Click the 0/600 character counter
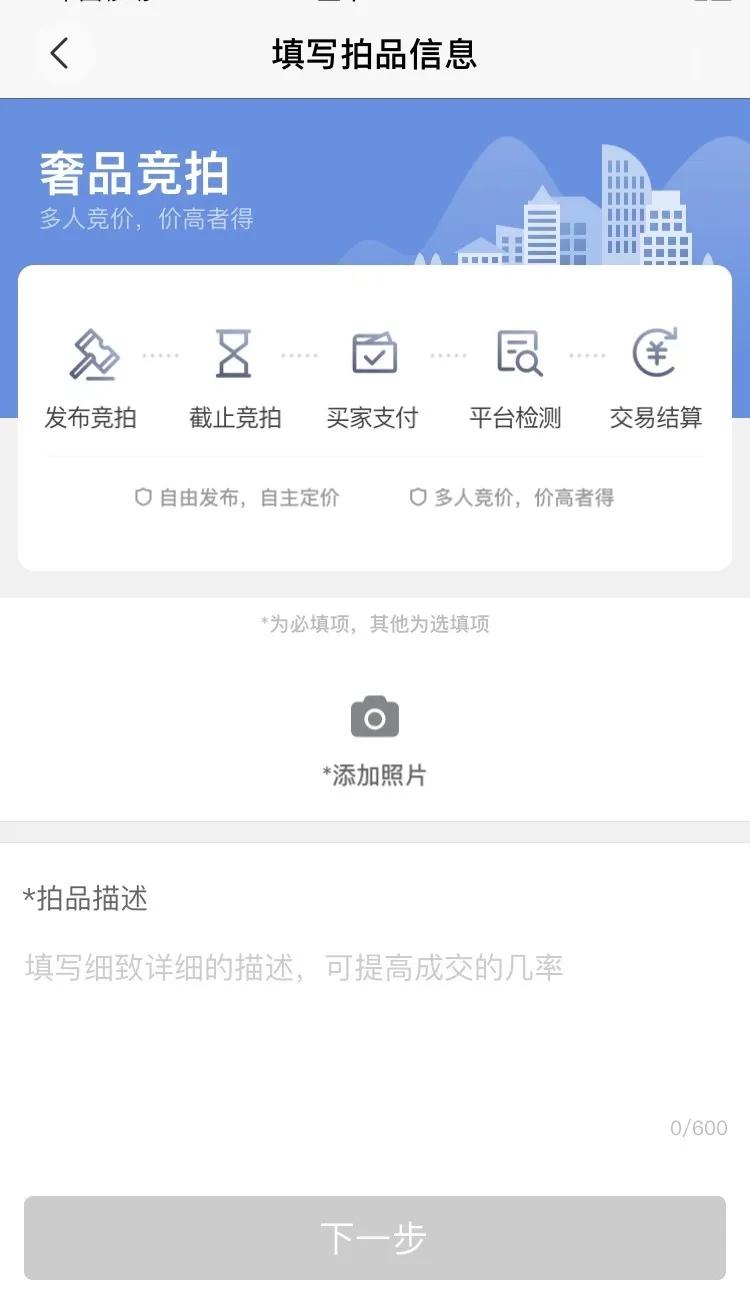 (699, 1128)
